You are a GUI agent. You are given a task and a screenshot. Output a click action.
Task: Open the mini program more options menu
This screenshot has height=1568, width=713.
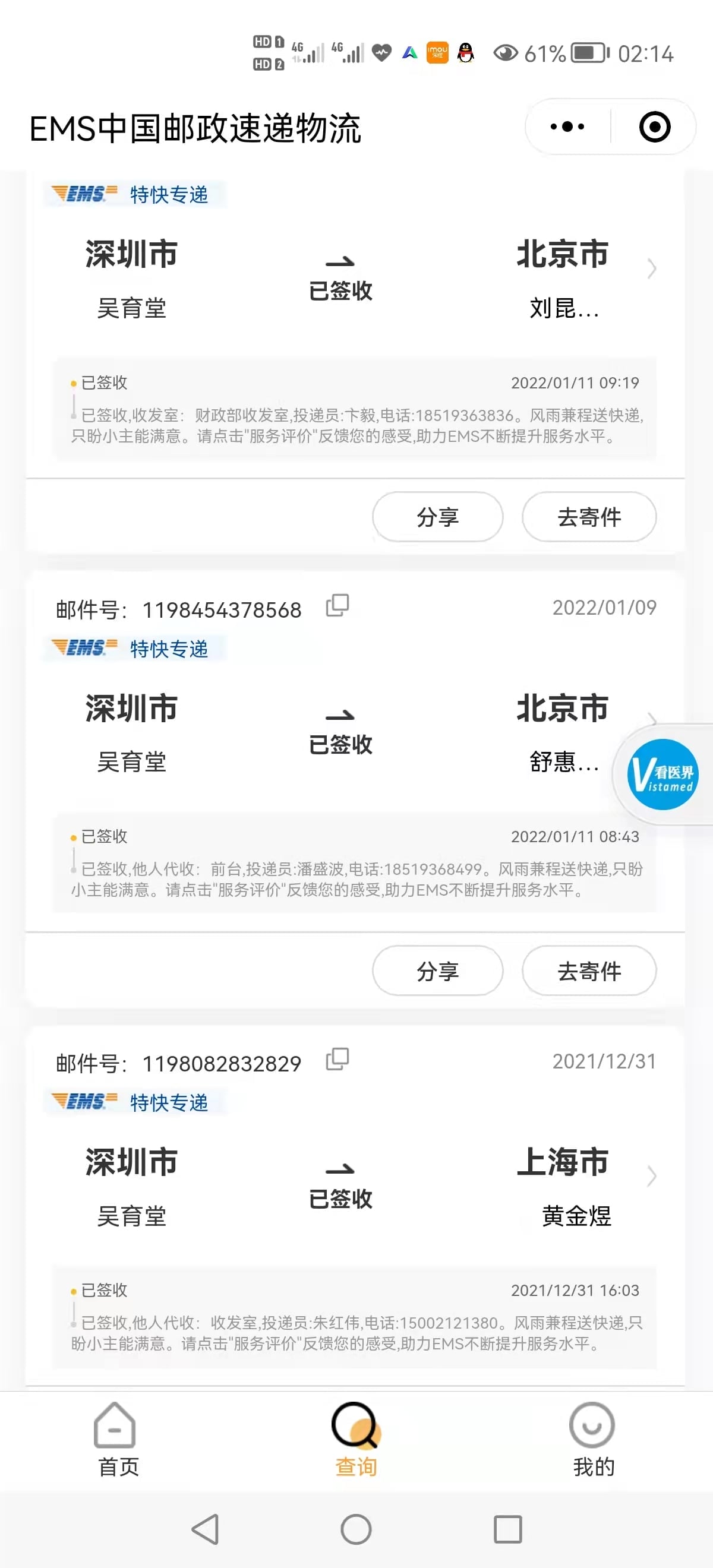[x=567, y=127]
